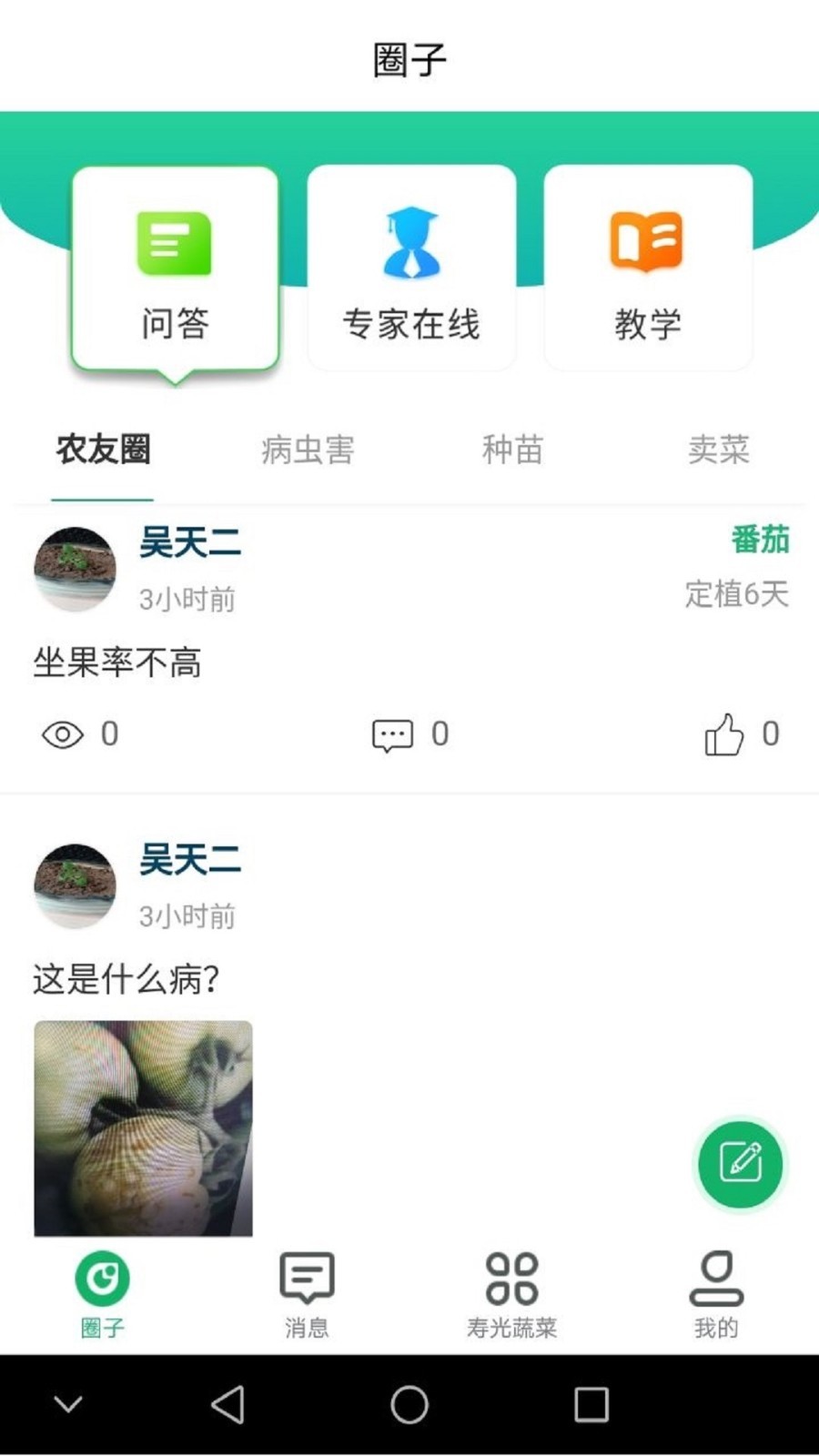819x1456 pixels.
Task: Open 专家在线 expert section
Action: coord(411,269)
